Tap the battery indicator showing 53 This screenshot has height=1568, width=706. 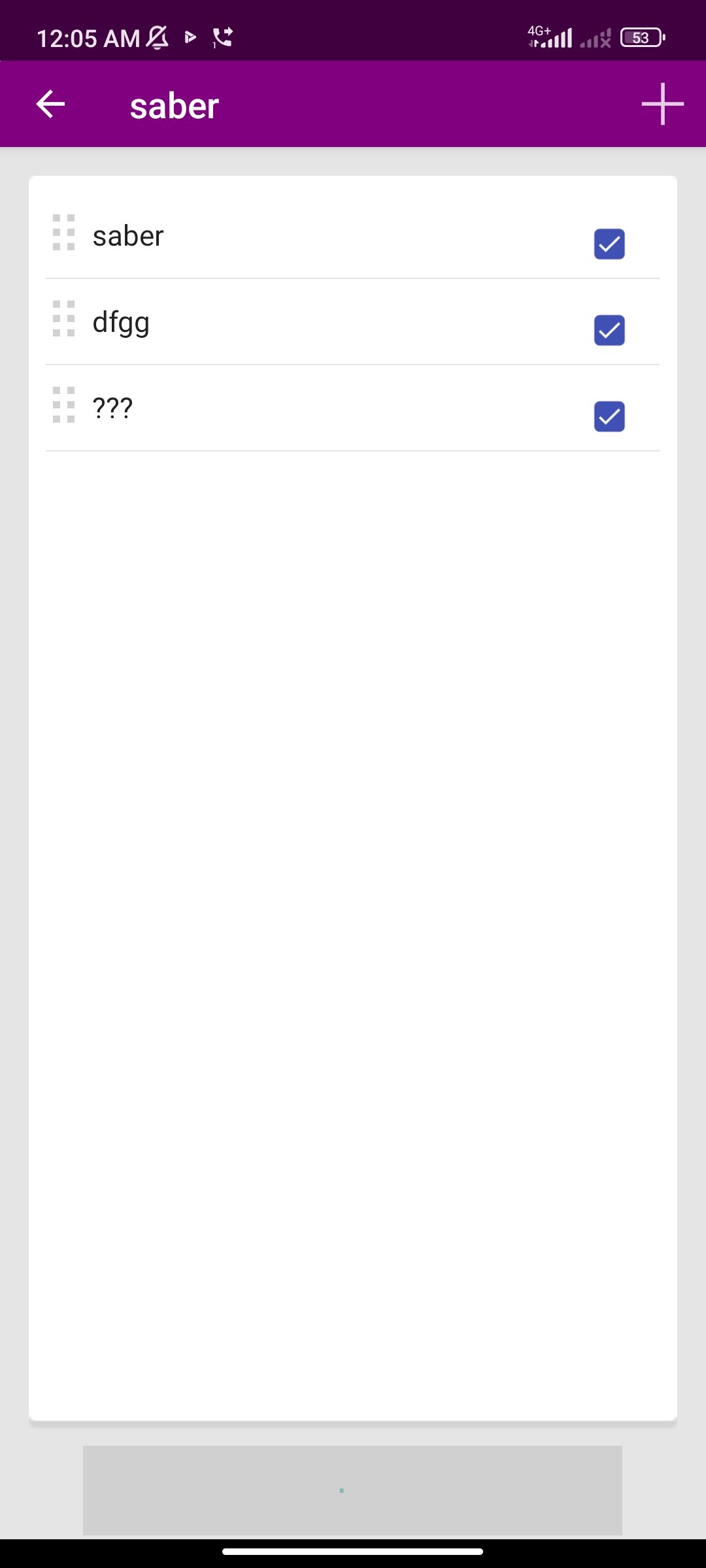tap(642, 37)
